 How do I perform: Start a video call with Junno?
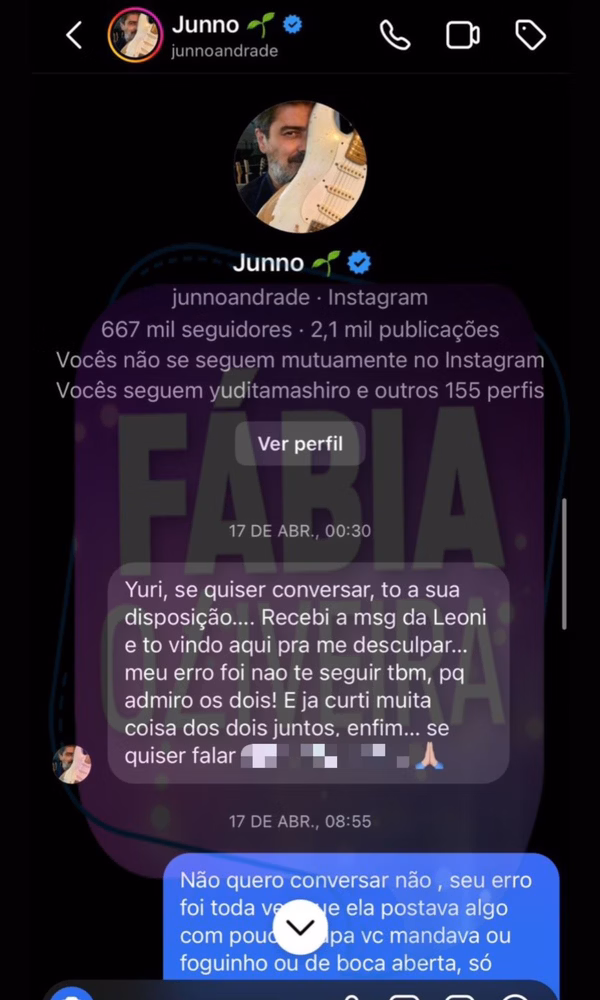click(462, 36)
